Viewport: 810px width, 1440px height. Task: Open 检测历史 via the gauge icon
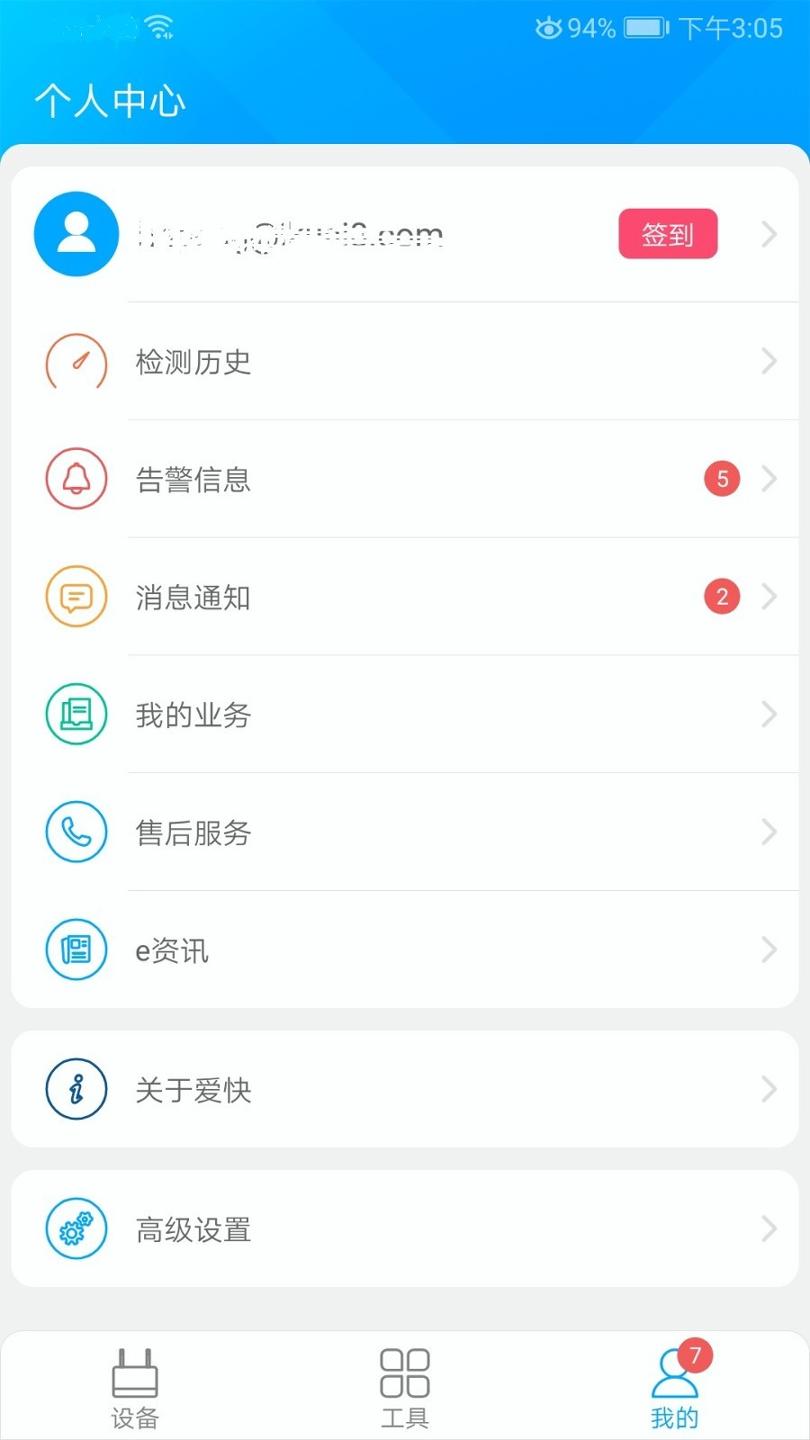(76, 362)
